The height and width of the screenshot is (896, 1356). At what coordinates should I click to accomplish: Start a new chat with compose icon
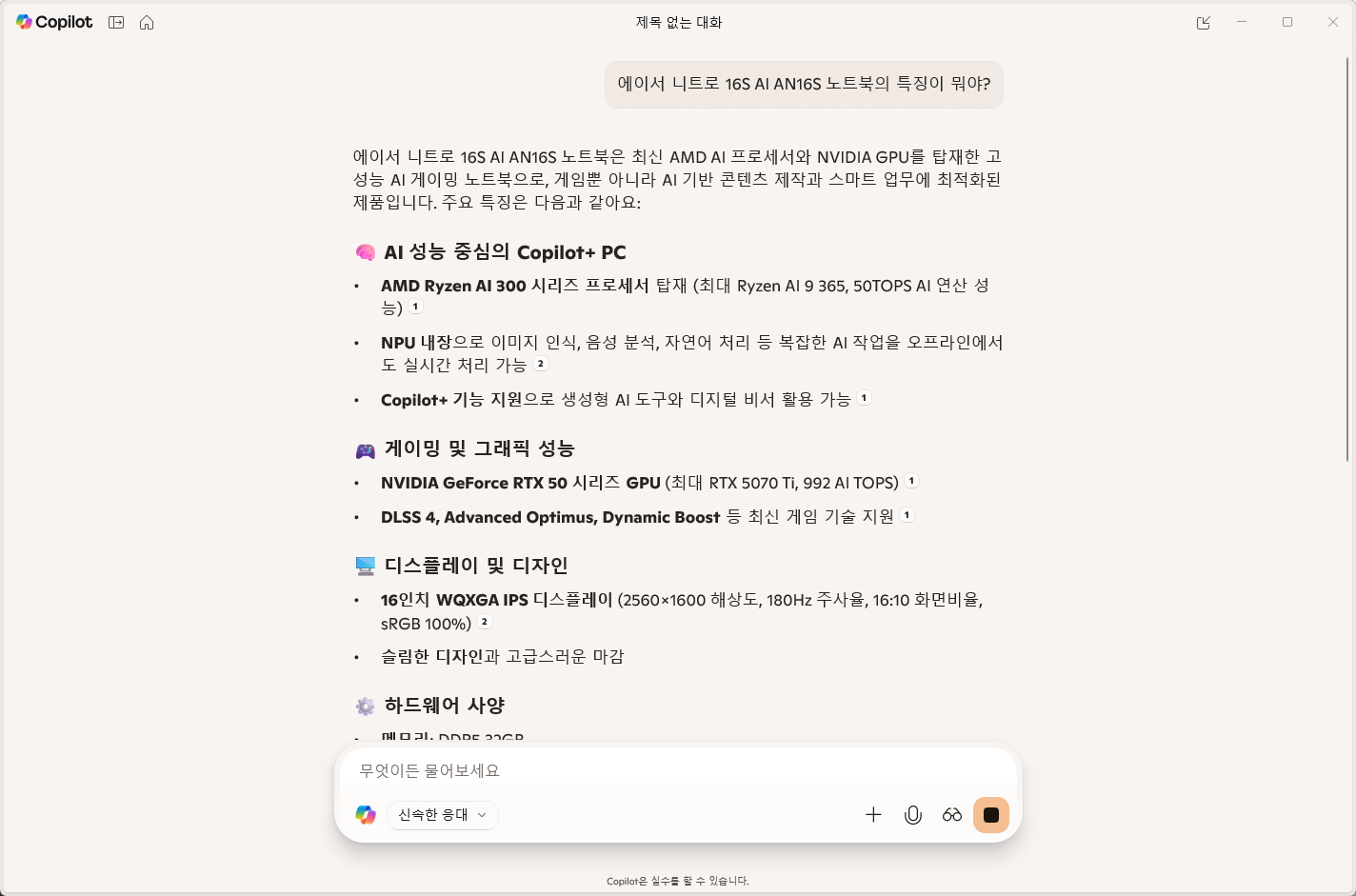pyautogui.click(x=1204, y=22)
